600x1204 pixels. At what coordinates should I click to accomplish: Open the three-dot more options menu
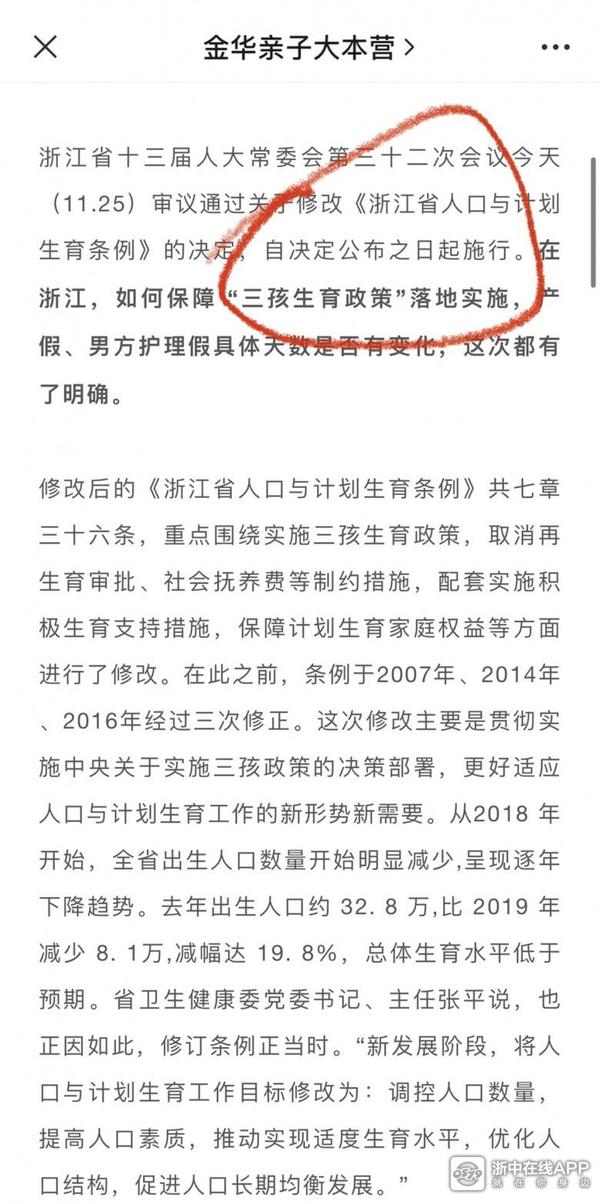point(555,47)
